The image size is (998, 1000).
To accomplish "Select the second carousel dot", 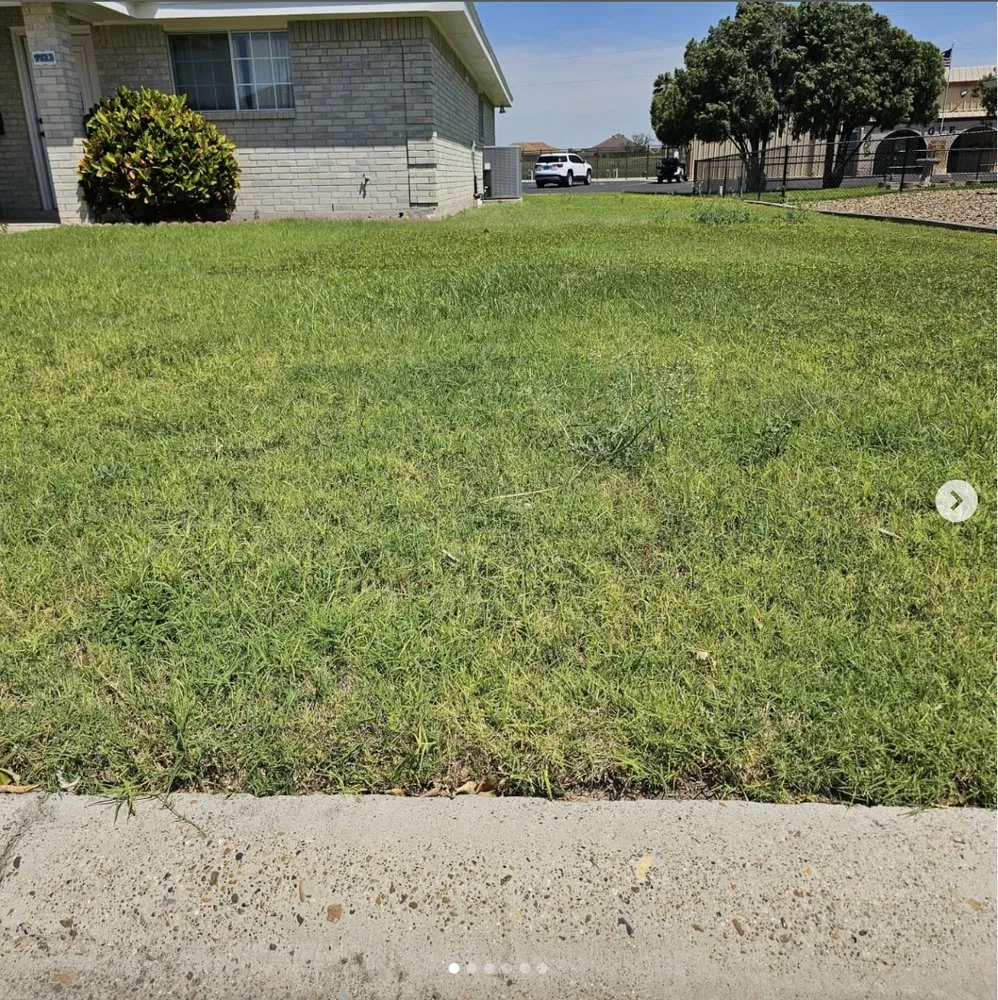I will pos(472,968).
